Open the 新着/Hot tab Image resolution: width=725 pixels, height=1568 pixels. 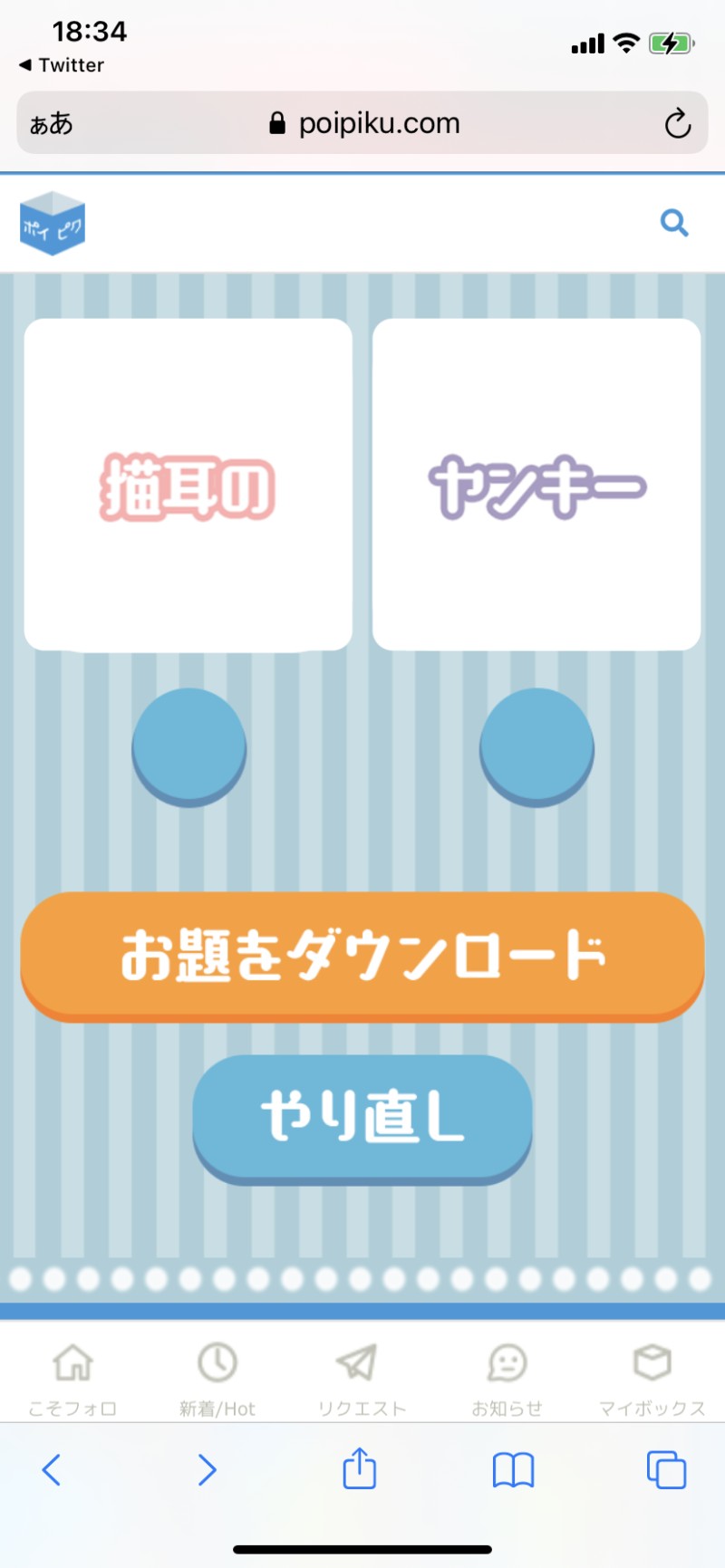[x=217, y=1379]
